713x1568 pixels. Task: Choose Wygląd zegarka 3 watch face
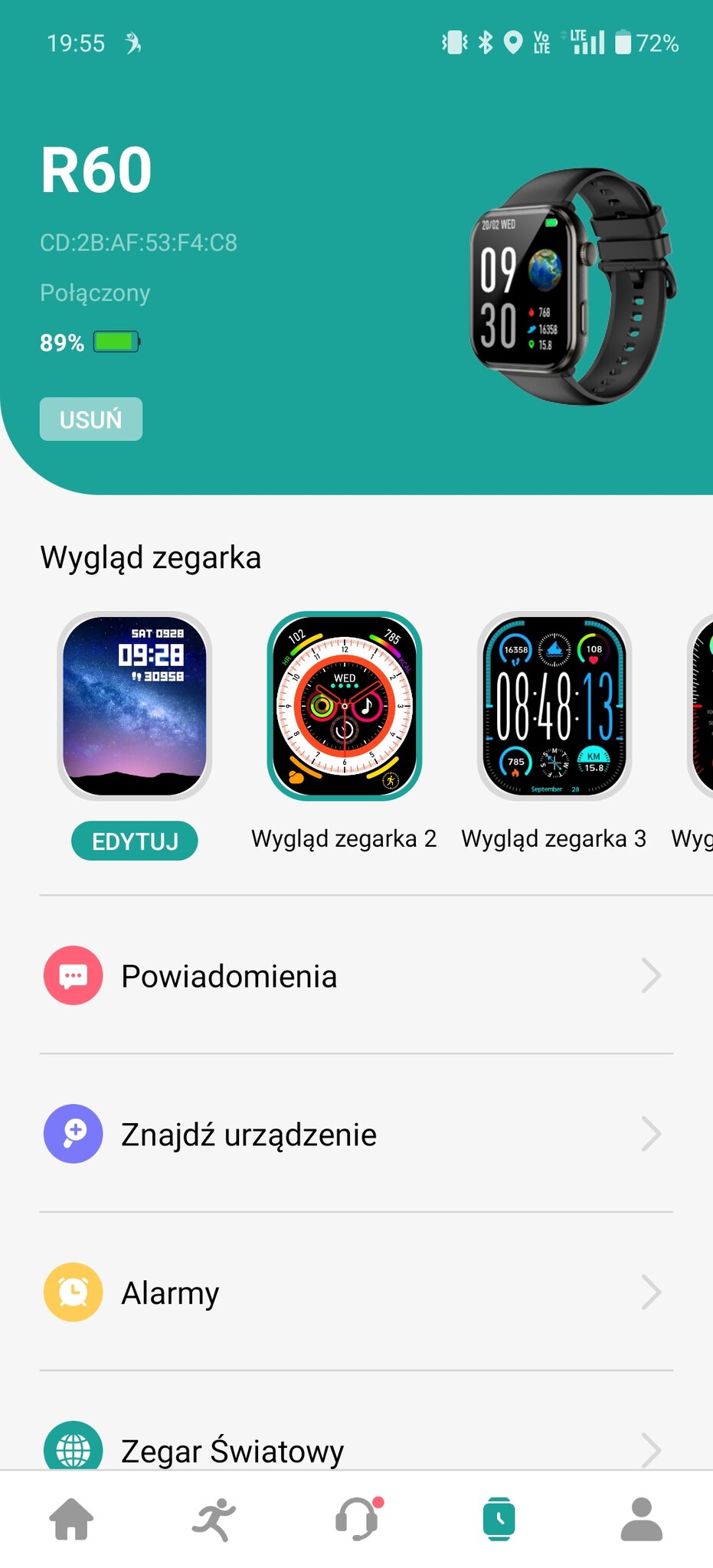tap(554, 706)
